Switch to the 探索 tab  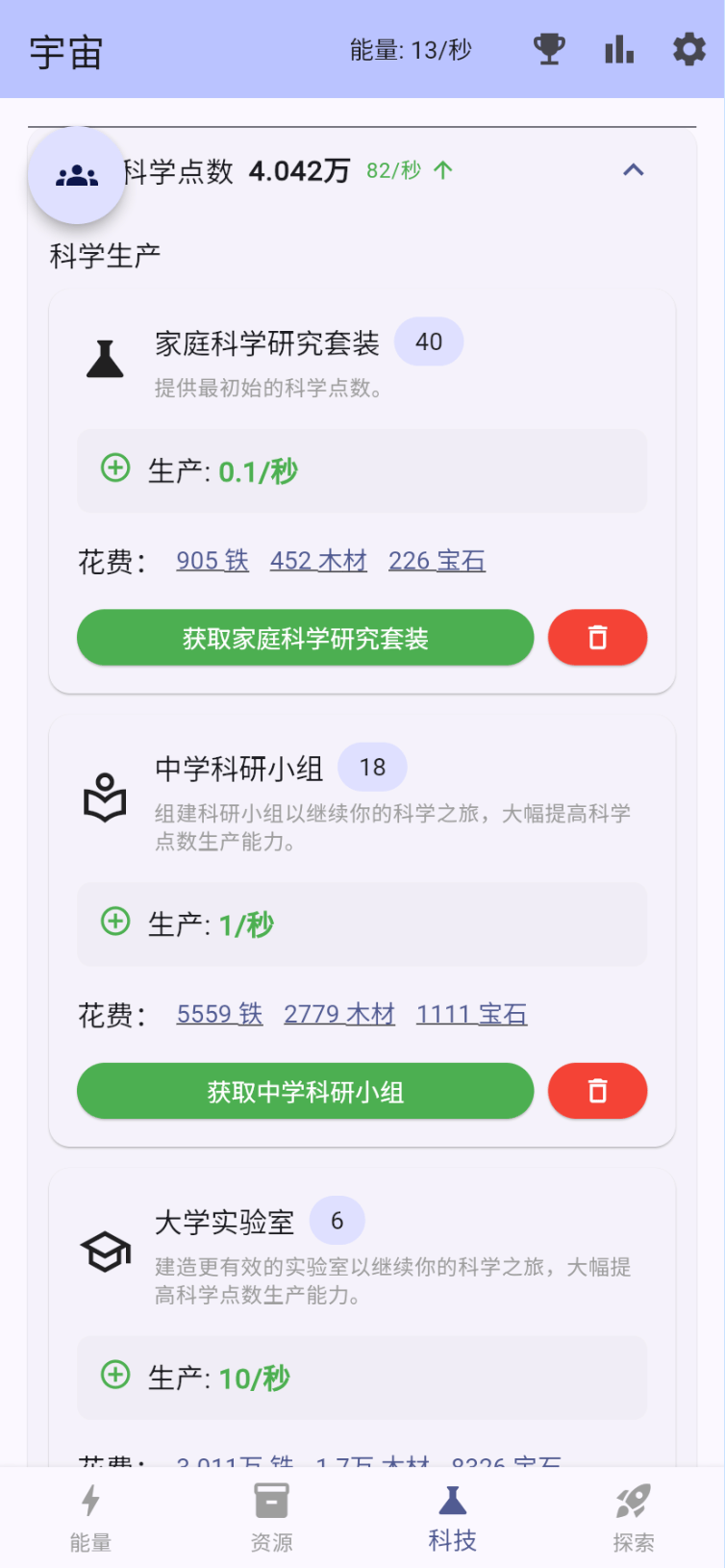click(x=634, y=1518)
